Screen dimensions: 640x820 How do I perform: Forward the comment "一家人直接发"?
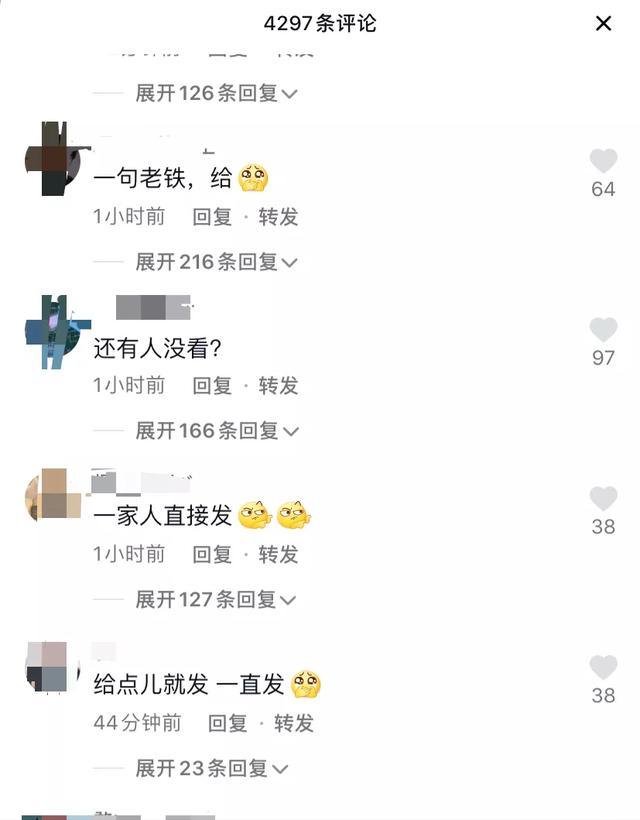coord(279,555)
